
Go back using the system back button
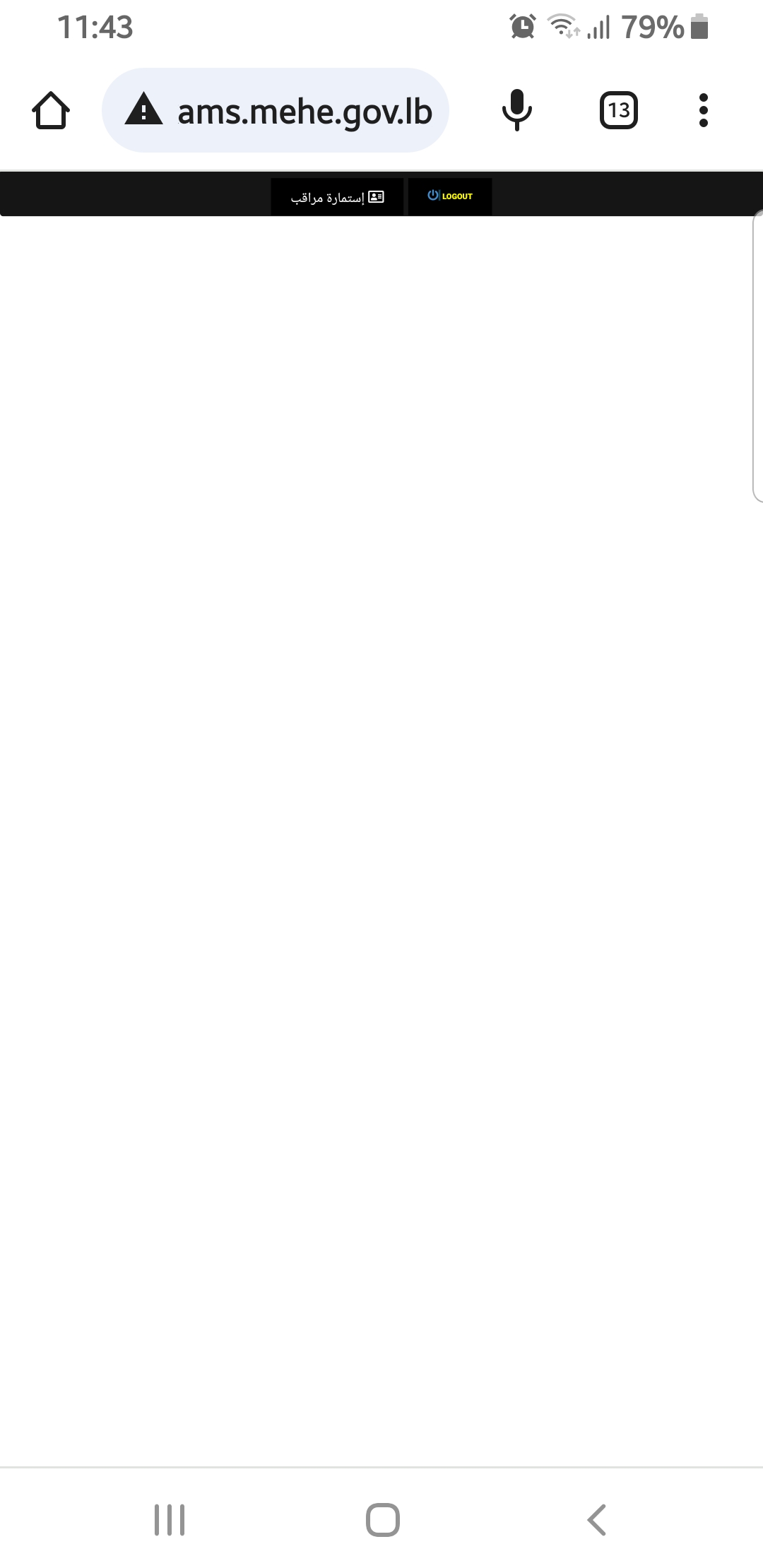(x=597, y=1520)
